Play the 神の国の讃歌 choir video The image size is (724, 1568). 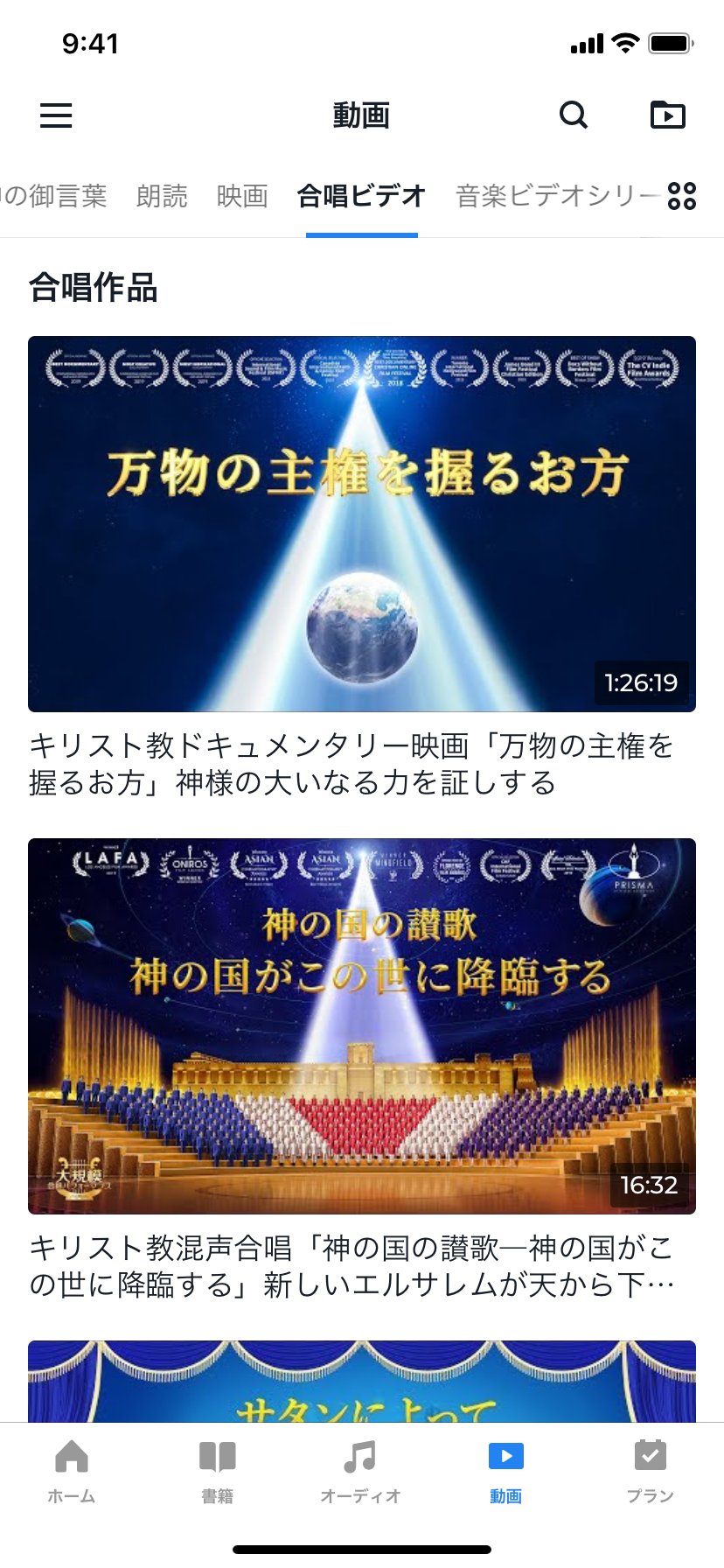[362, 1025]
